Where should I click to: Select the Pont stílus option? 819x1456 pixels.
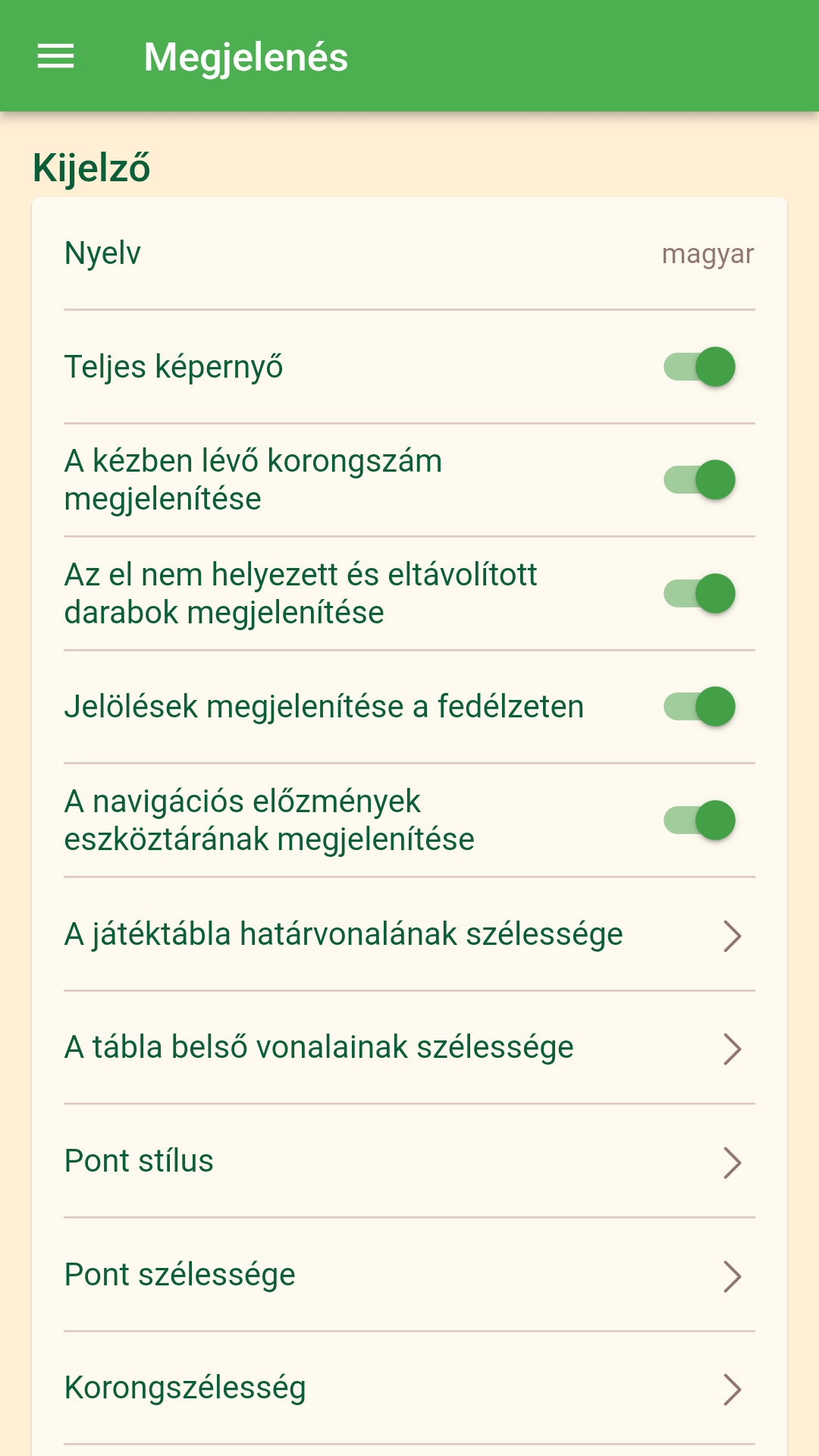coord(409,1161)
